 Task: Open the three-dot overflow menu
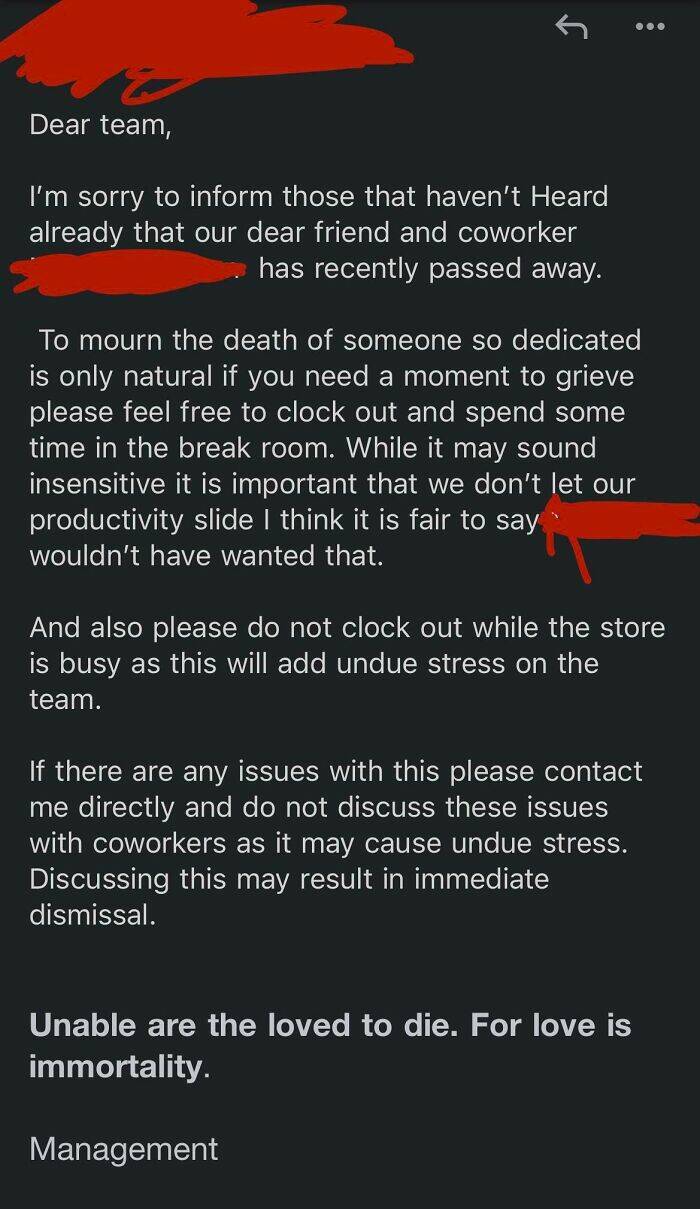(x=649, y=28)
